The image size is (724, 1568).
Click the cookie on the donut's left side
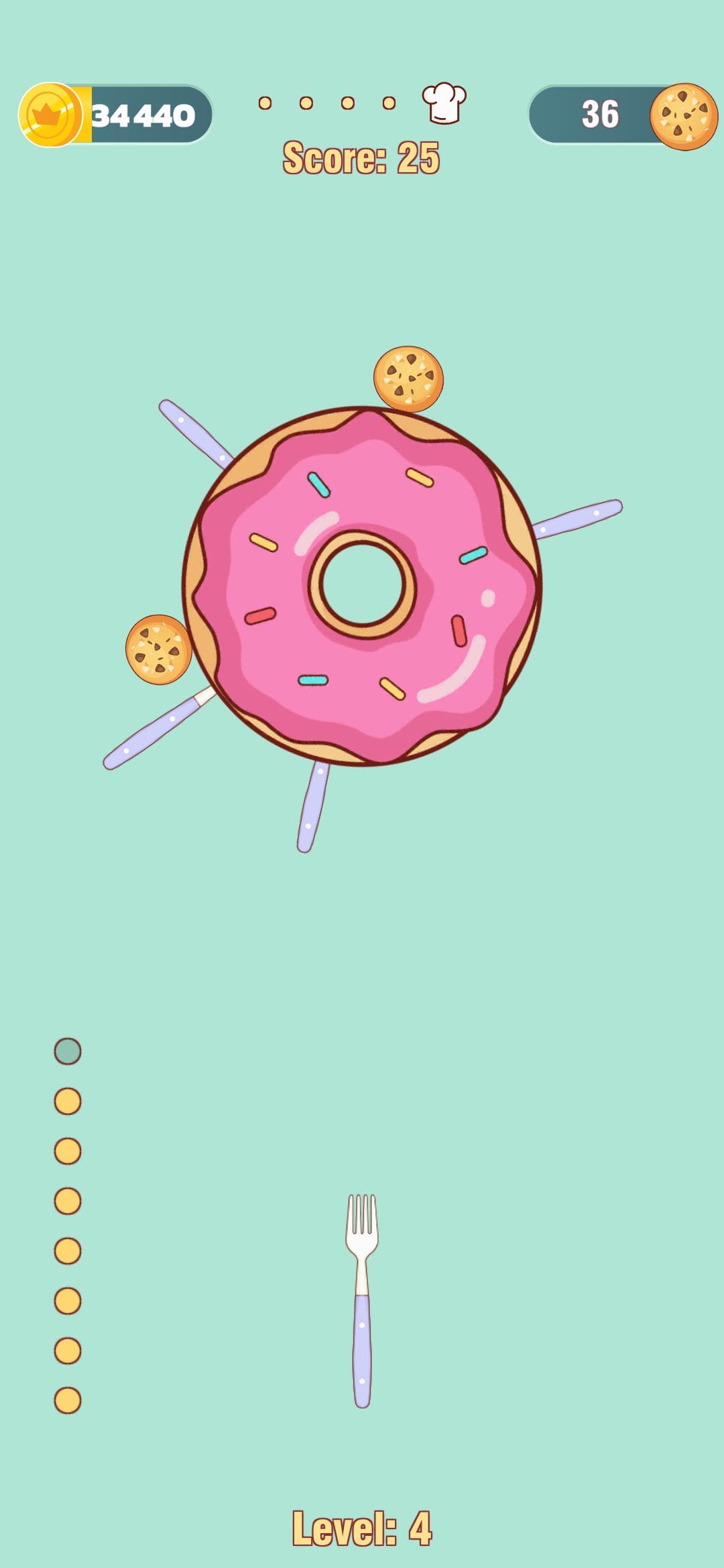click(159, 651)
